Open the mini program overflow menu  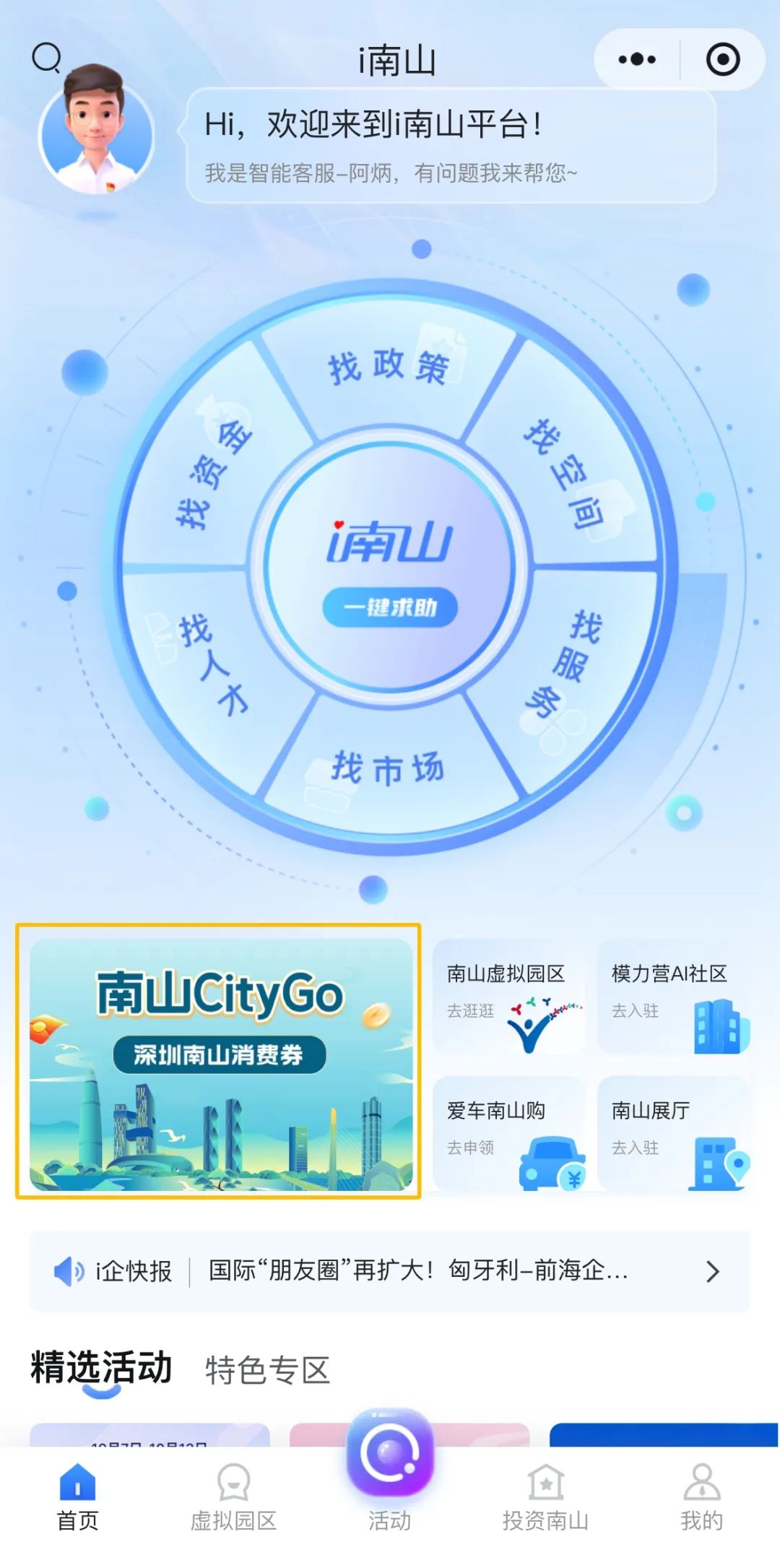tap(637, 59)
